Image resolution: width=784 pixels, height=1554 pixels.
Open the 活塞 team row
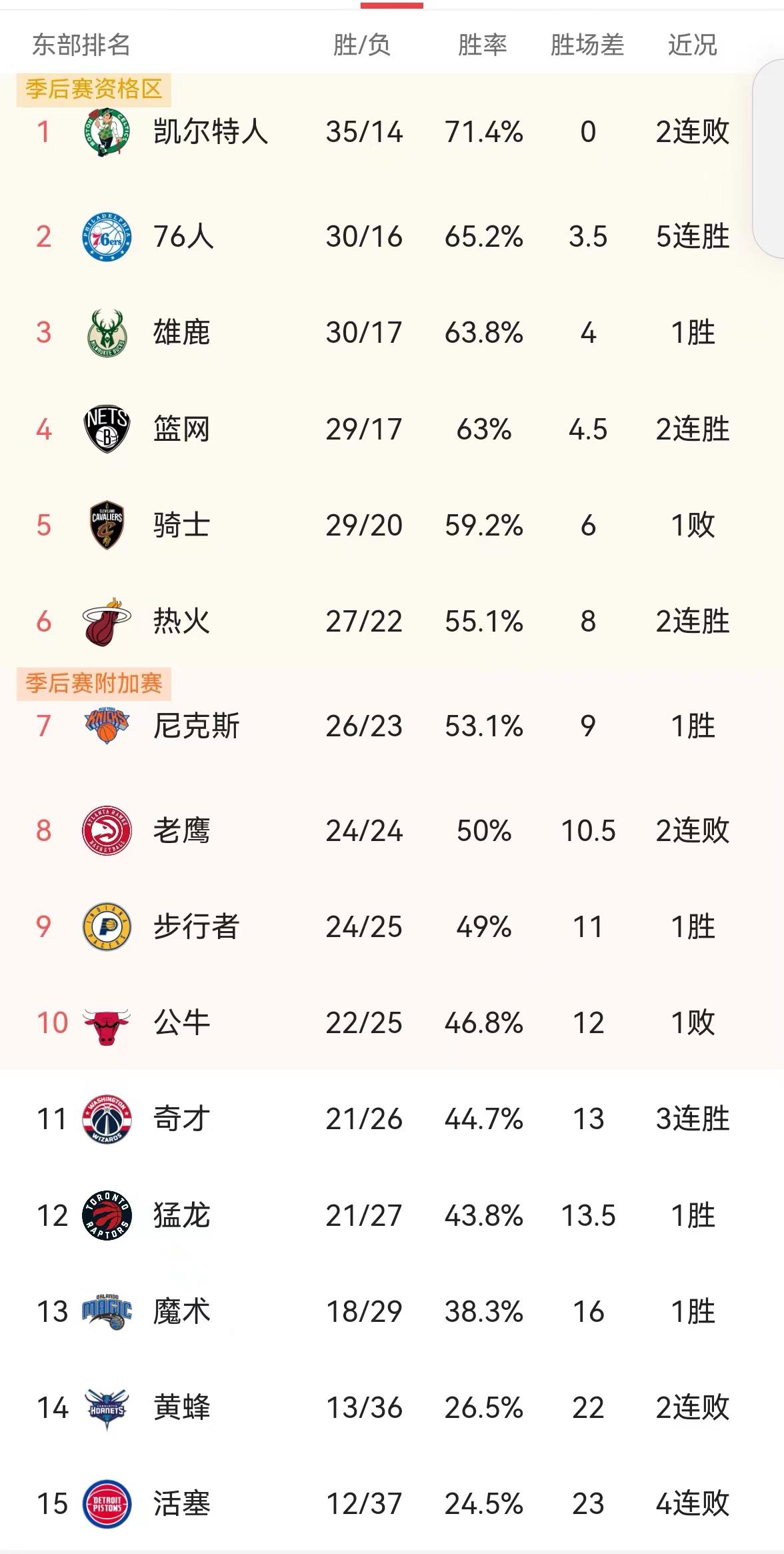pyautogui.click(x=392, y=1504)
